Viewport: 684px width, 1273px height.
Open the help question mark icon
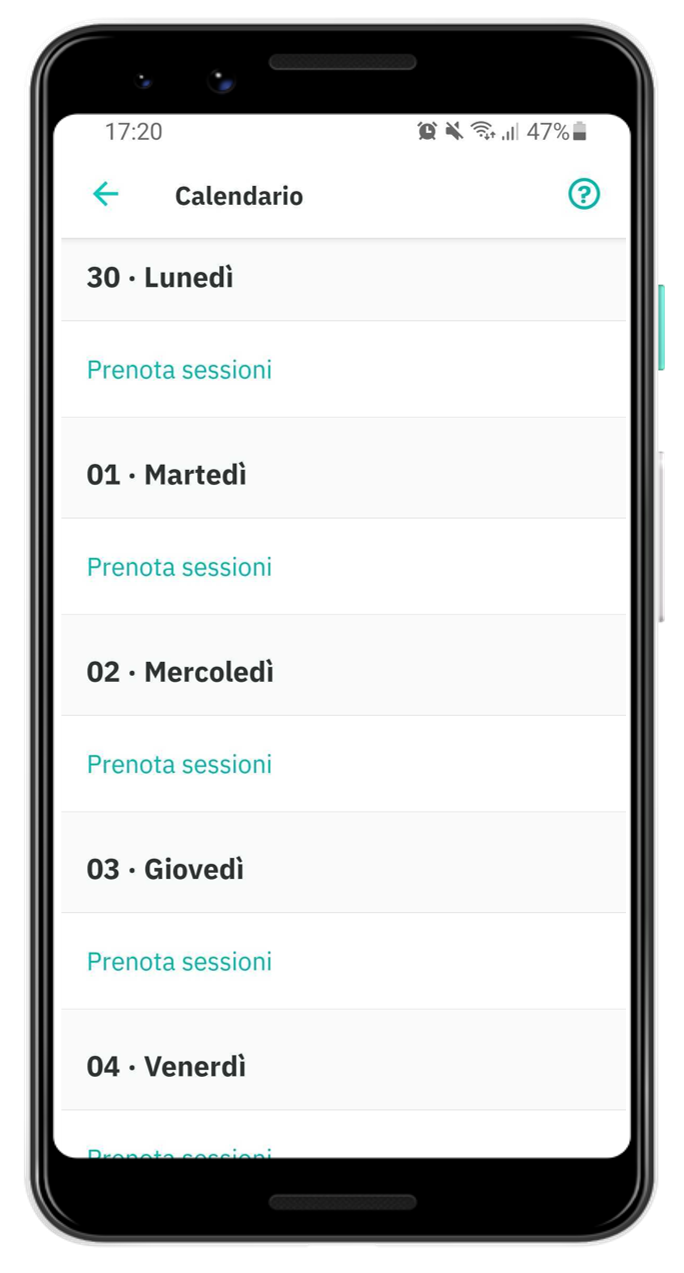(x=583, y=194)
